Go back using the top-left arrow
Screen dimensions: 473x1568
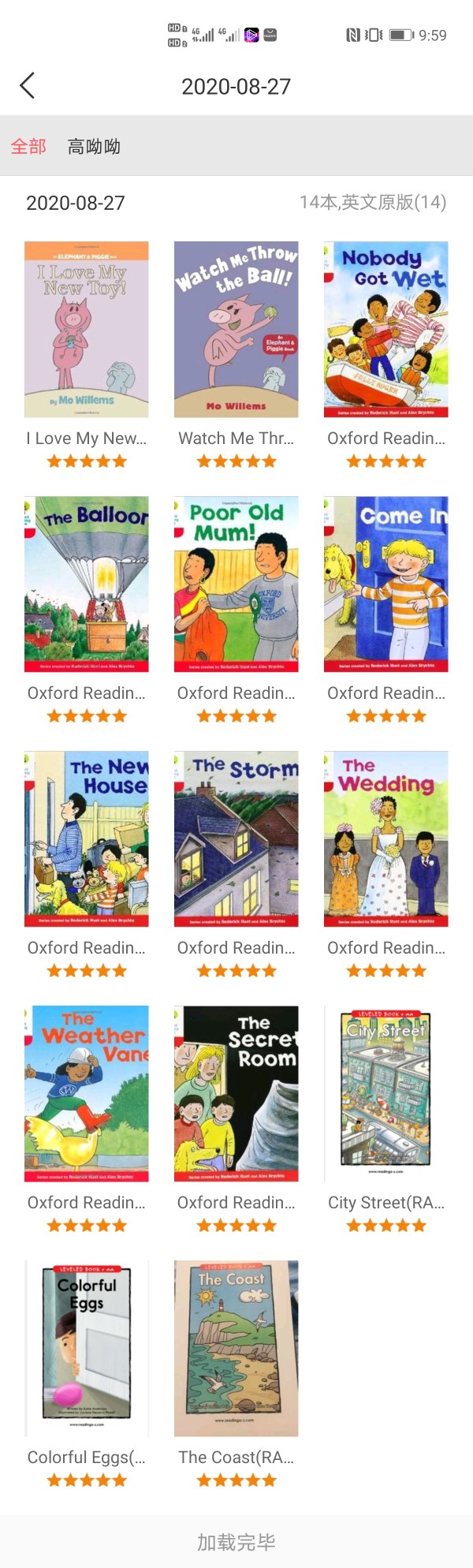(x=28, y=85)
